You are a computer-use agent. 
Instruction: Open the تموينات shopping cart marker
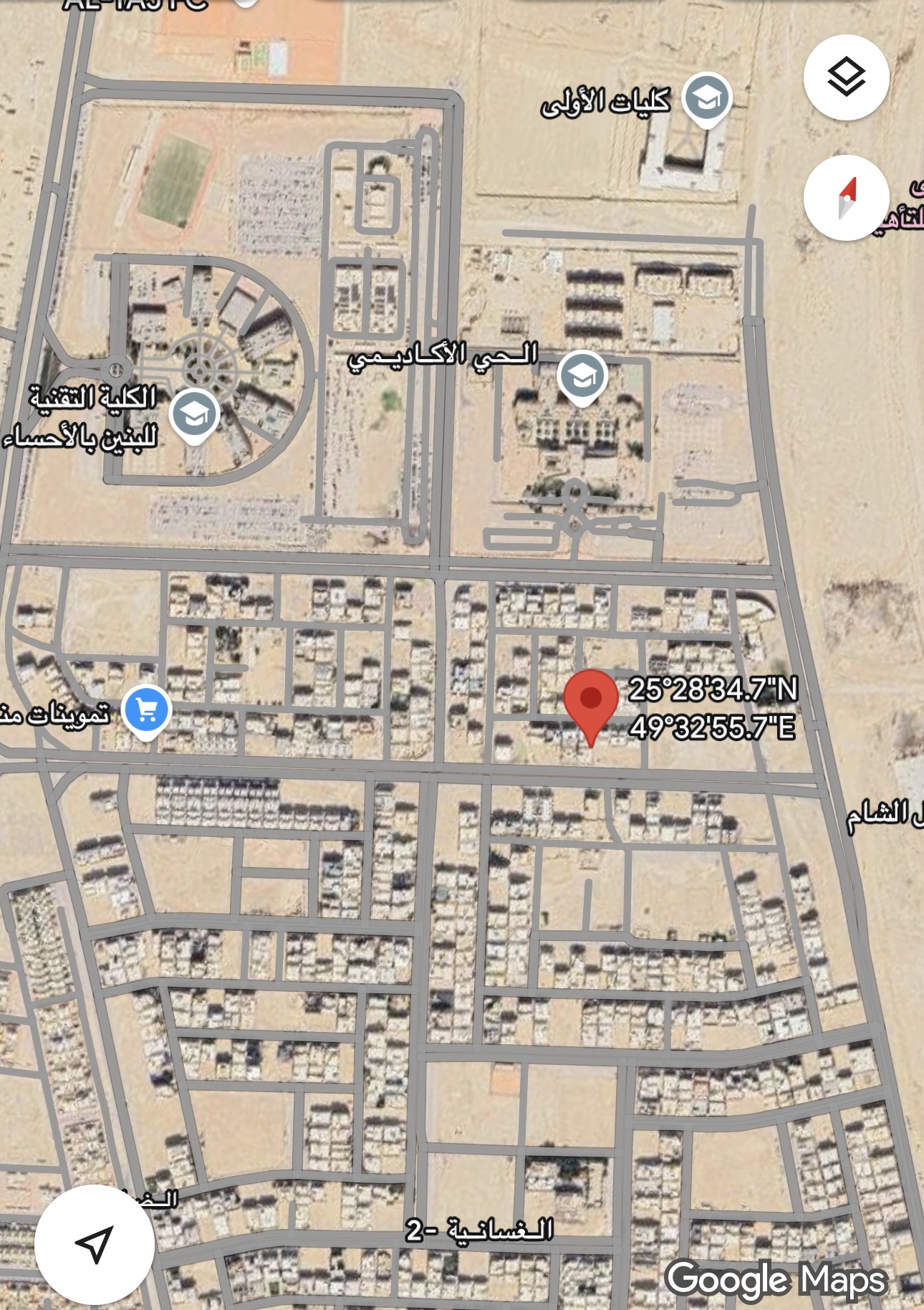pos(147,710)
